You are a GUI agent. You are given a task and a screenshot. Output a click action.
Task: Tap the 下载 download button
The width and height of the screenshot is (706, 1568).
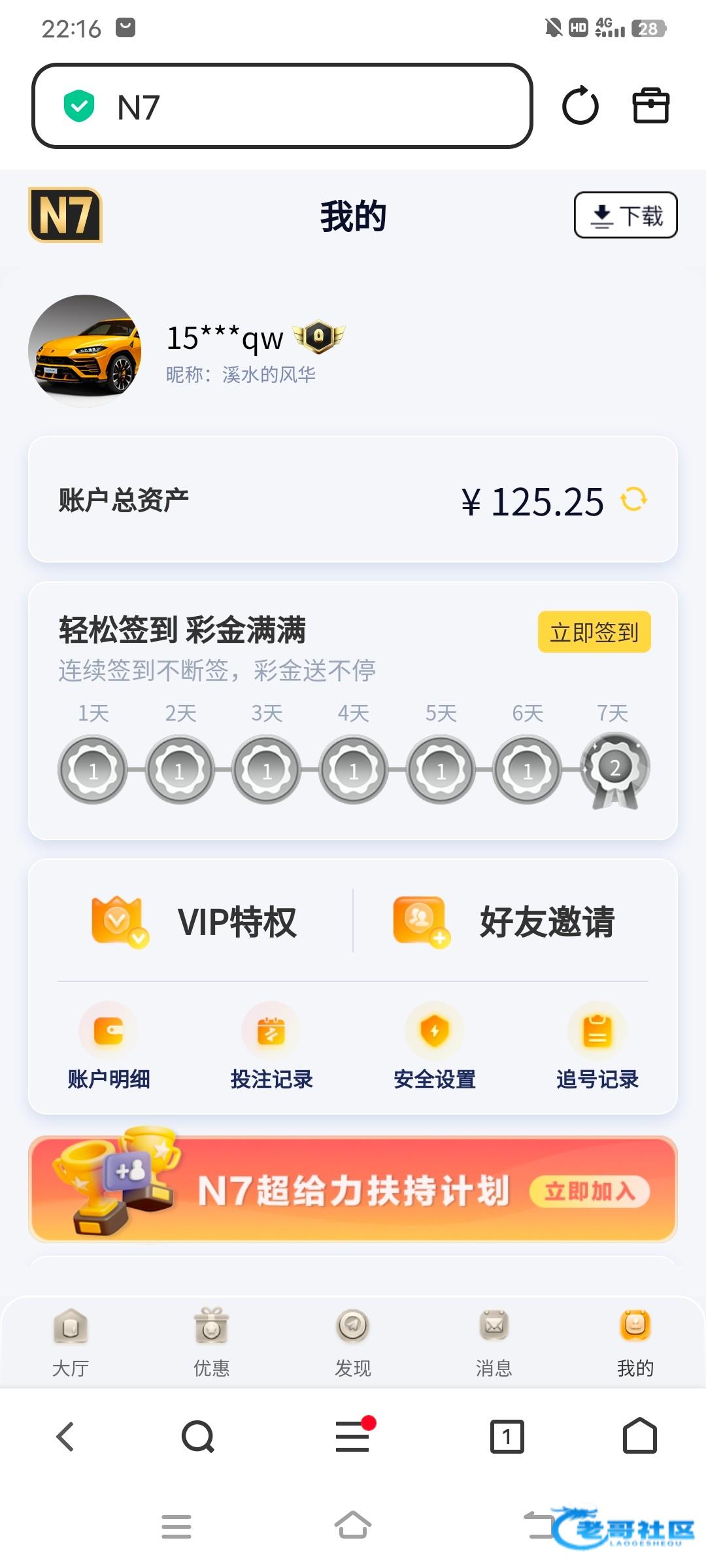626,215
